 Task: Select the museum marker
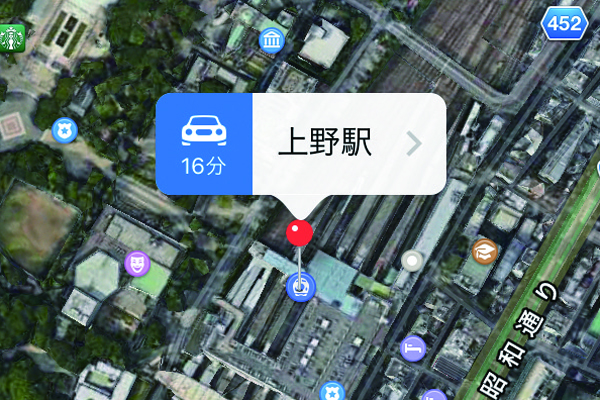coord(271,41)
